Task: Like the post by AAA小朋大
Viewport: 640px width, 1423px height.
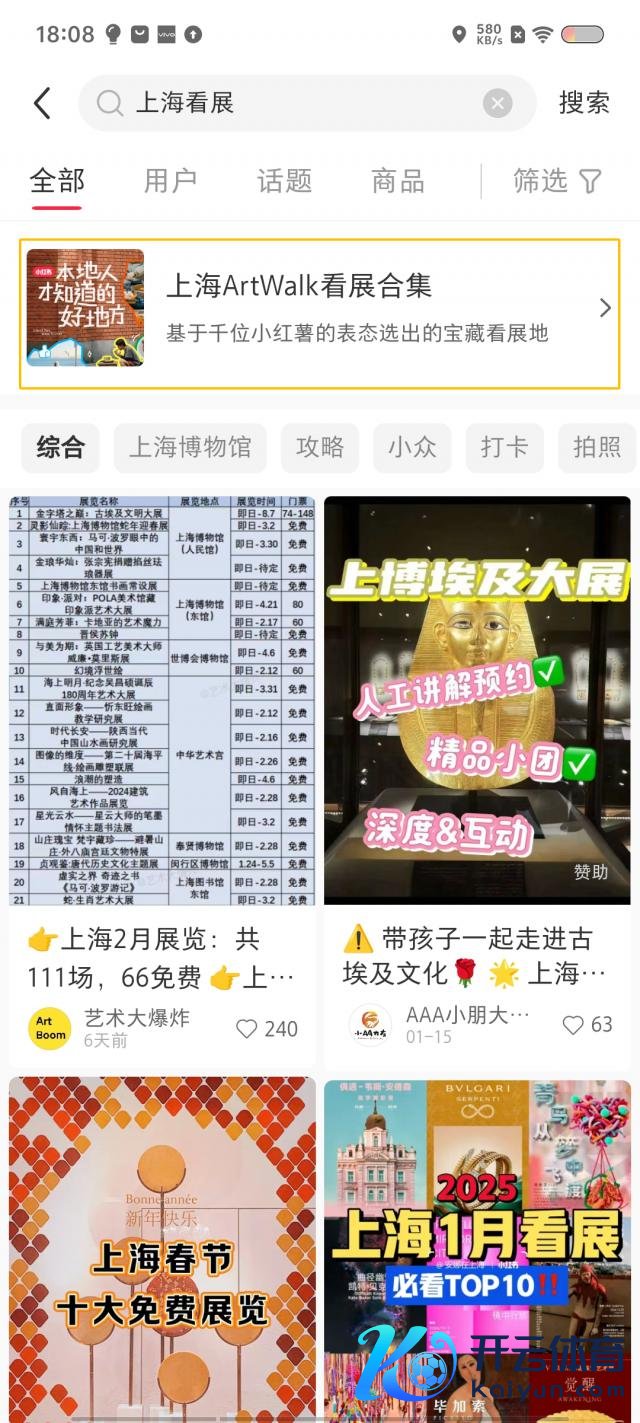Action: point(573,1024)
